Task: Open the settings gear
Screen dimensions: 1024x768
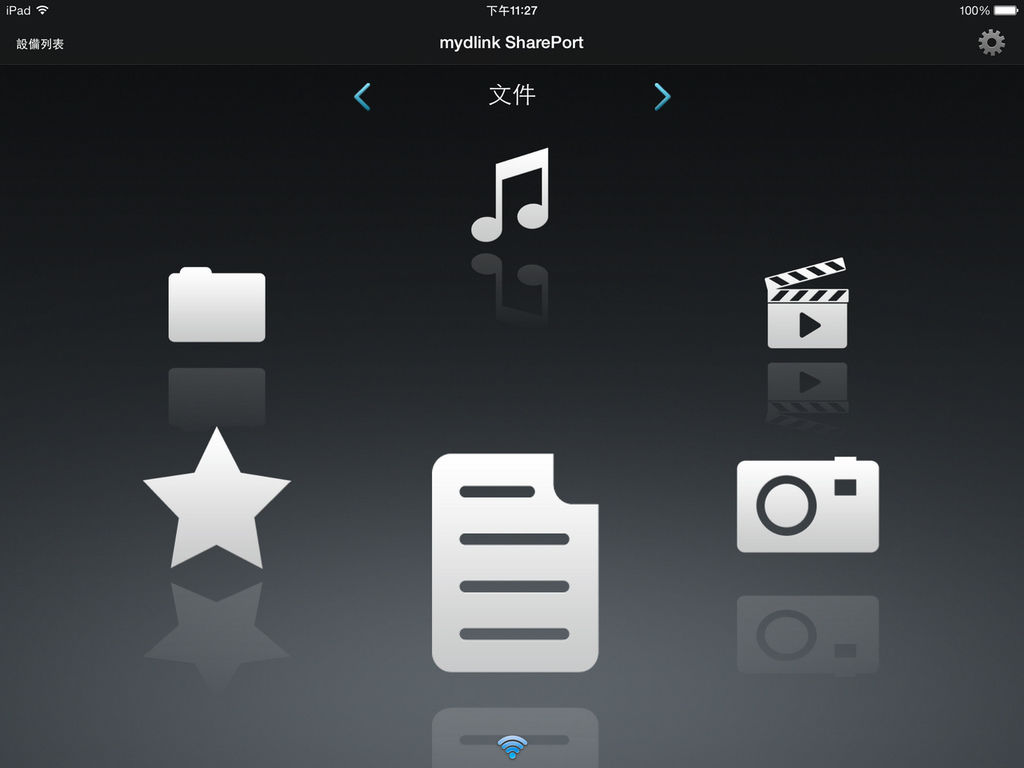Action: pyautogui.click(x=991, y=42)
